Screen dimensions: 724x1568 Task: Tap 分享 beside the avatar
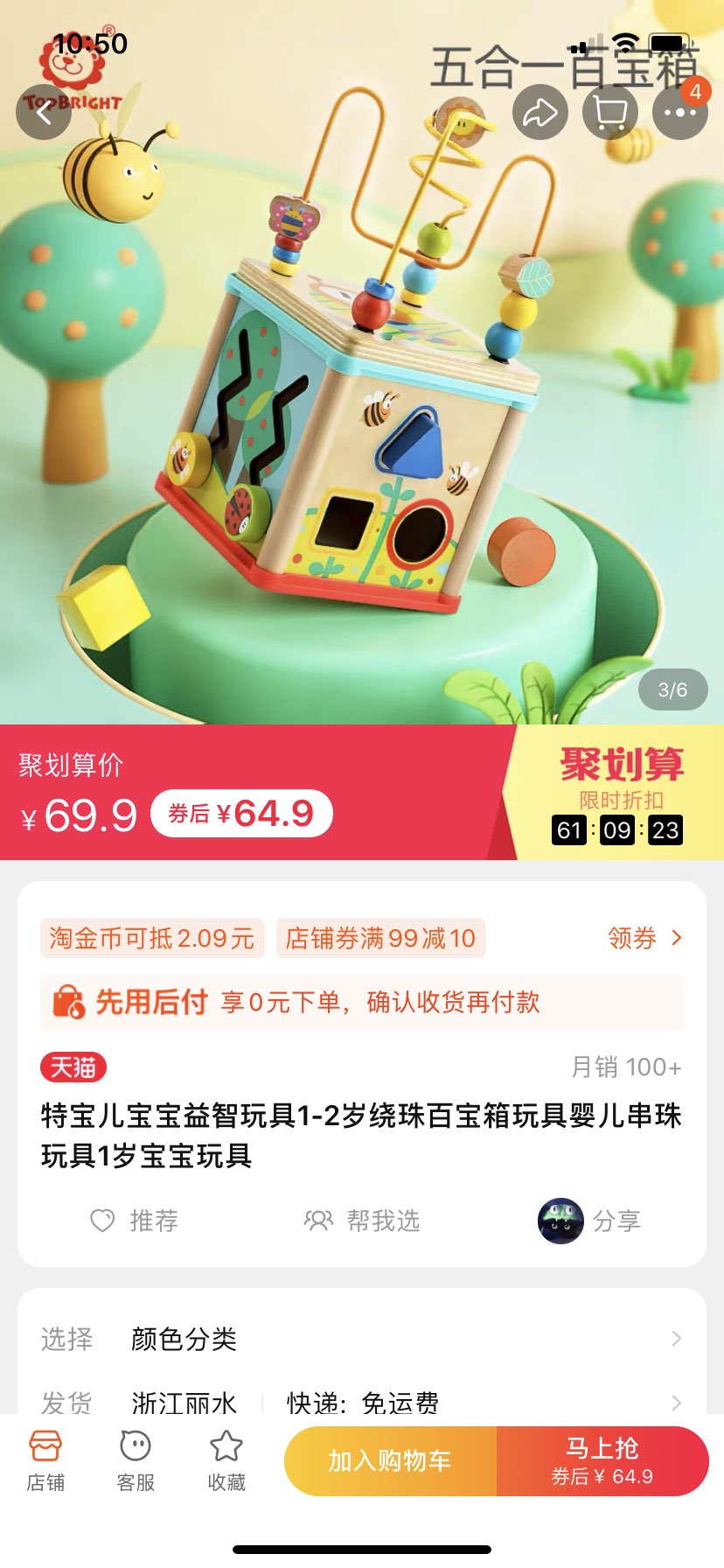tap(591, 1221)
